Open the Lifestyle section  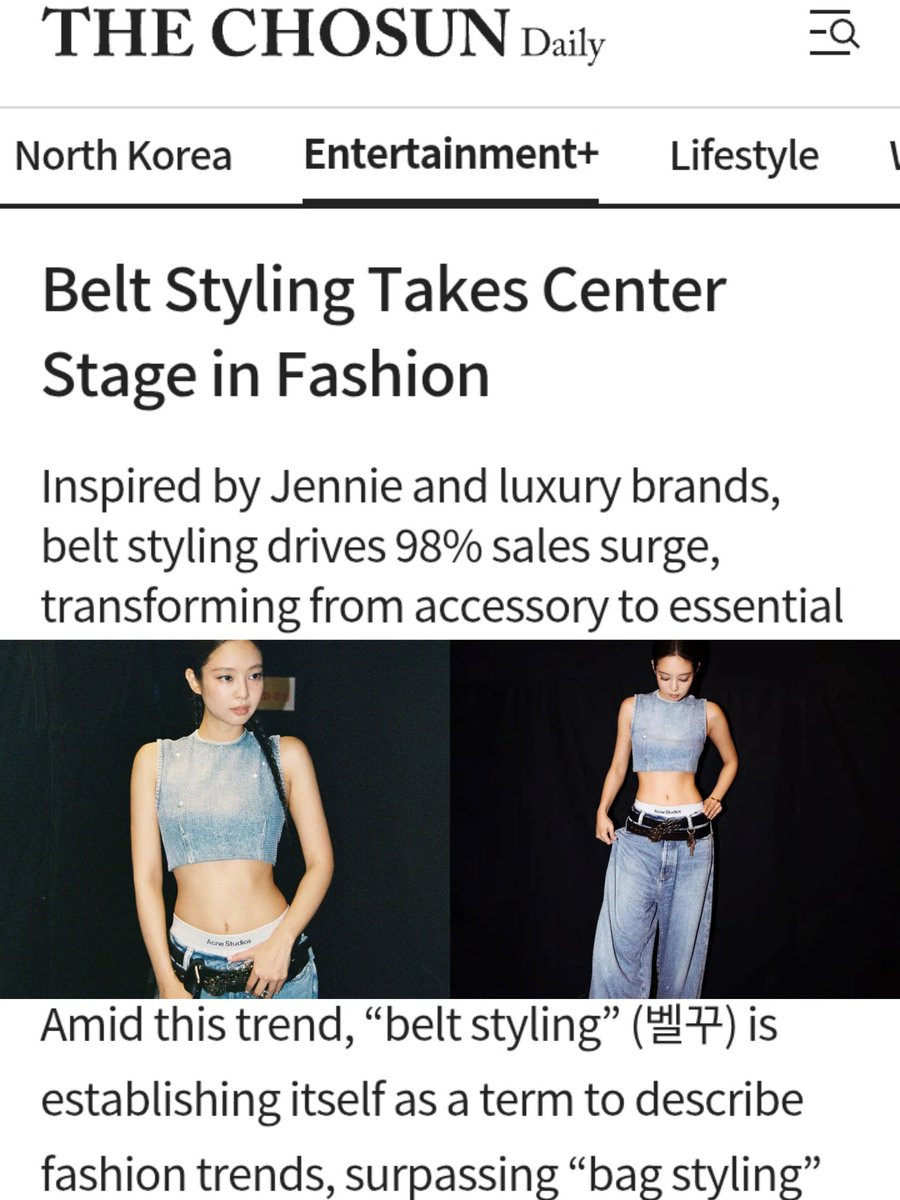coord(744,156)
